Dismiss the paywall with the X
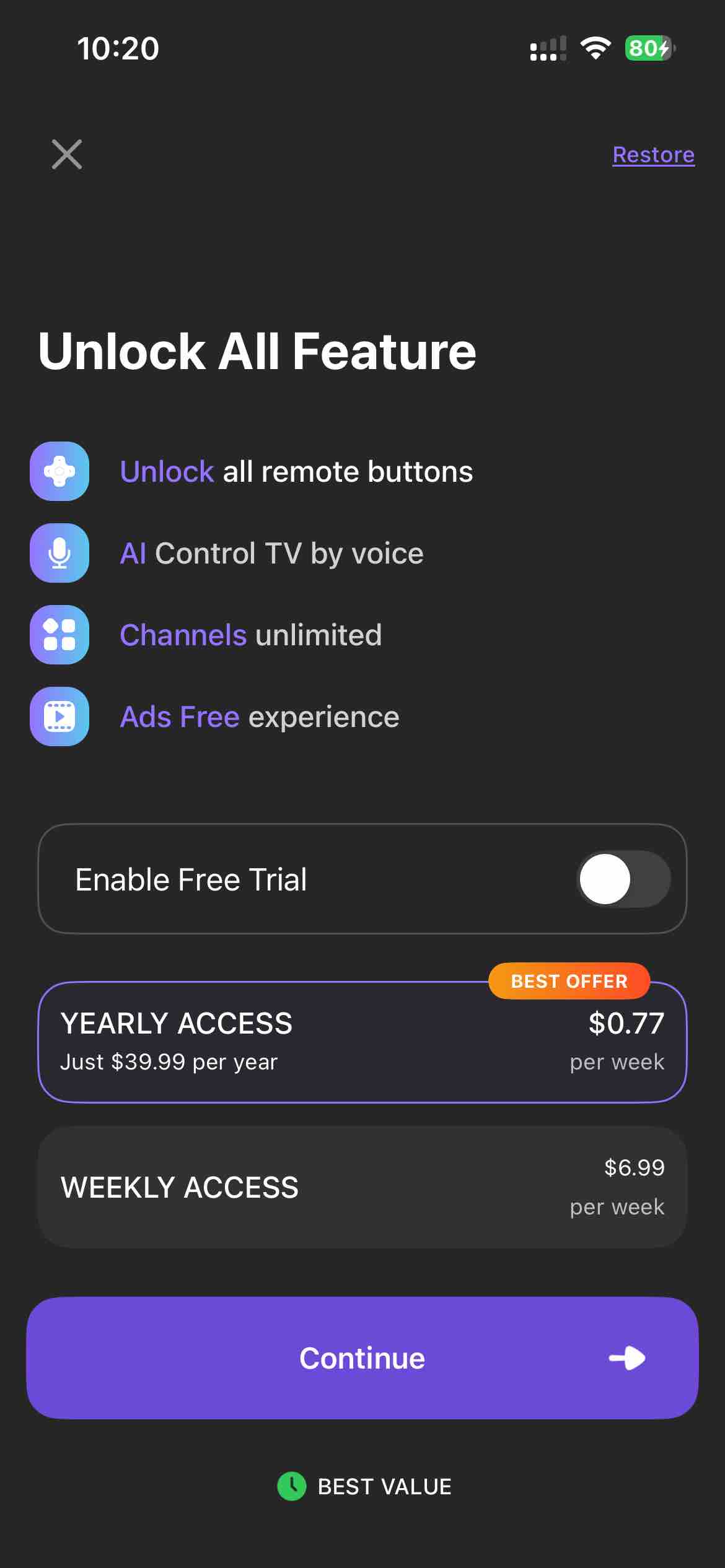 (x=67, y=154)
